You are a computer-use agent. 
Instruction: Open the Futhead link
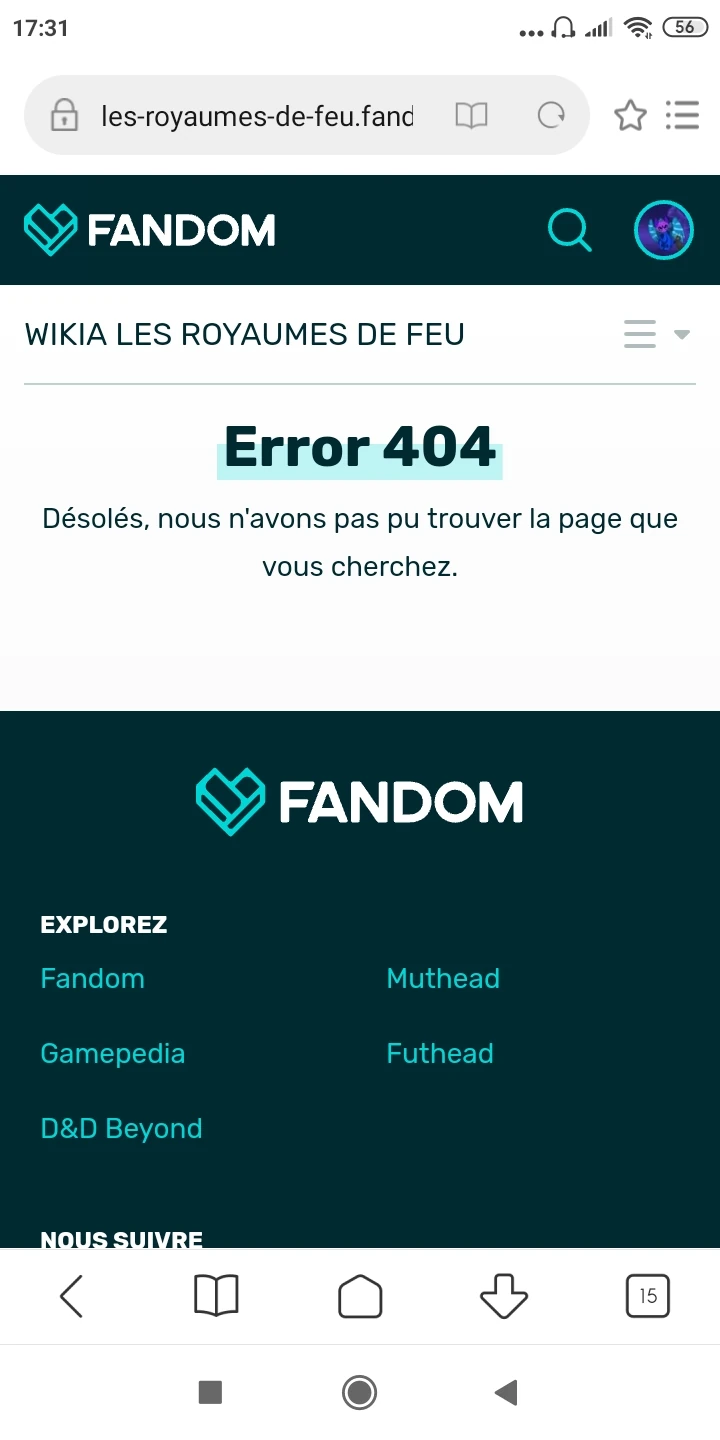pyautogui.click(x=440, y=1053)
